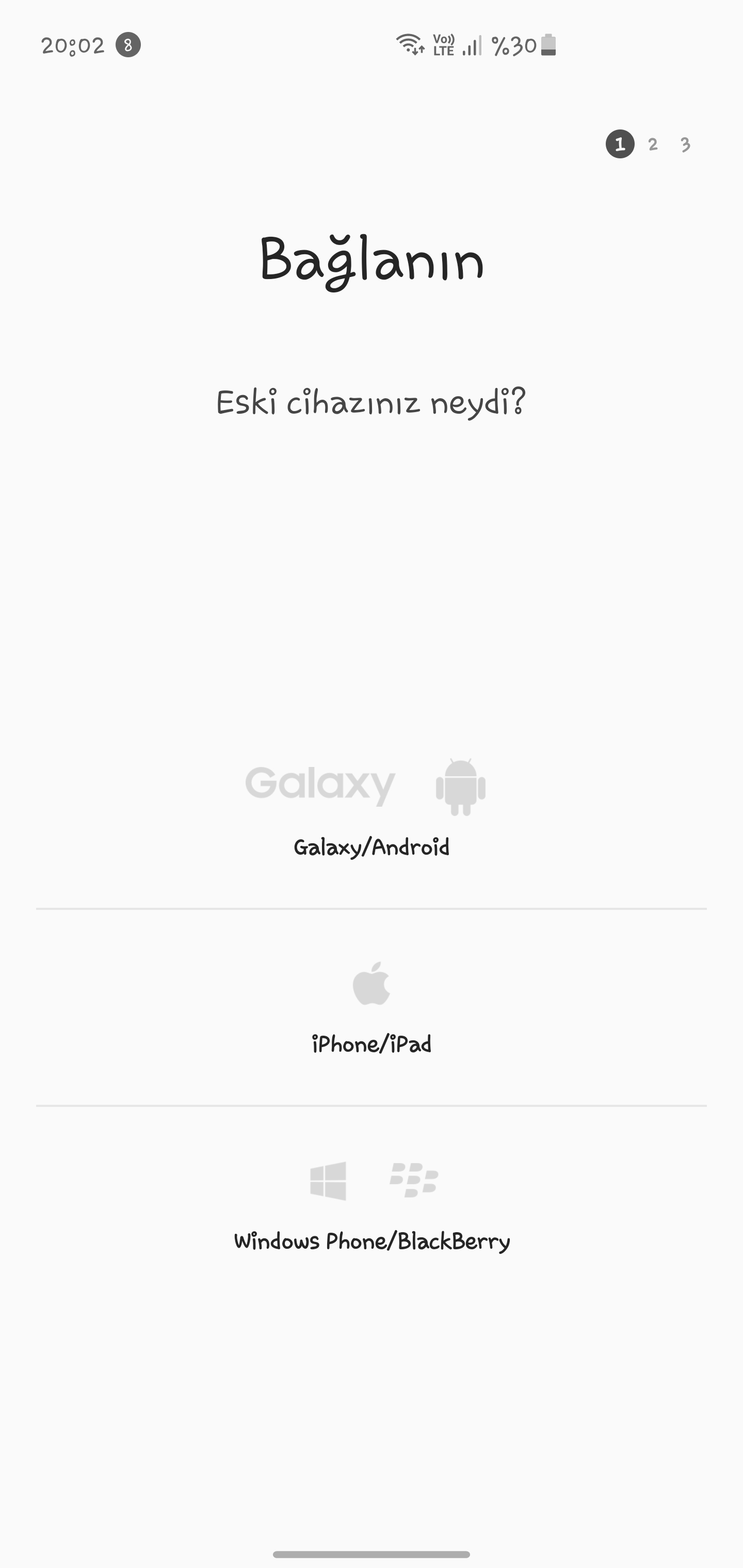Choose the iPhone/iPad option

pos(372,1007)
